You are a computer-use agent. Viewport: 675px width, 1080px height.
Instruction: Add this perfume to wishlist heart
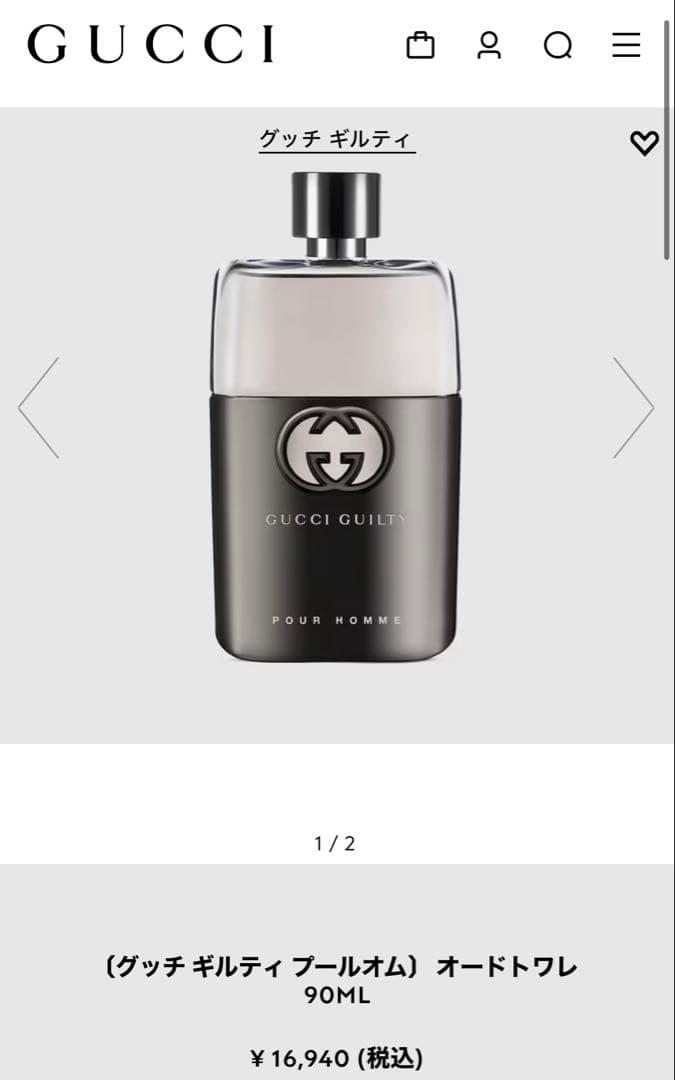[x=644, y=143]
